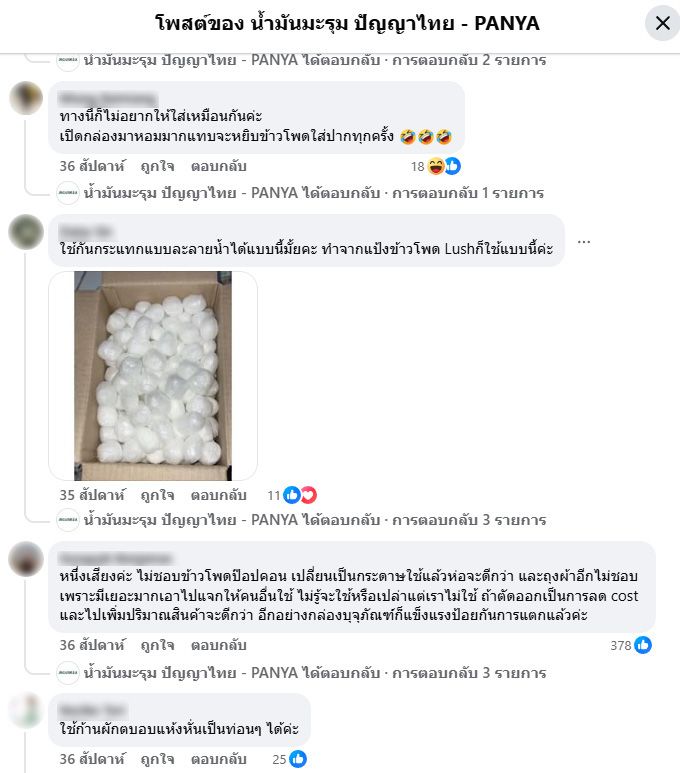Expand PANYA's 1 reply under the popcorn smell comment

(x=300, y=193)
